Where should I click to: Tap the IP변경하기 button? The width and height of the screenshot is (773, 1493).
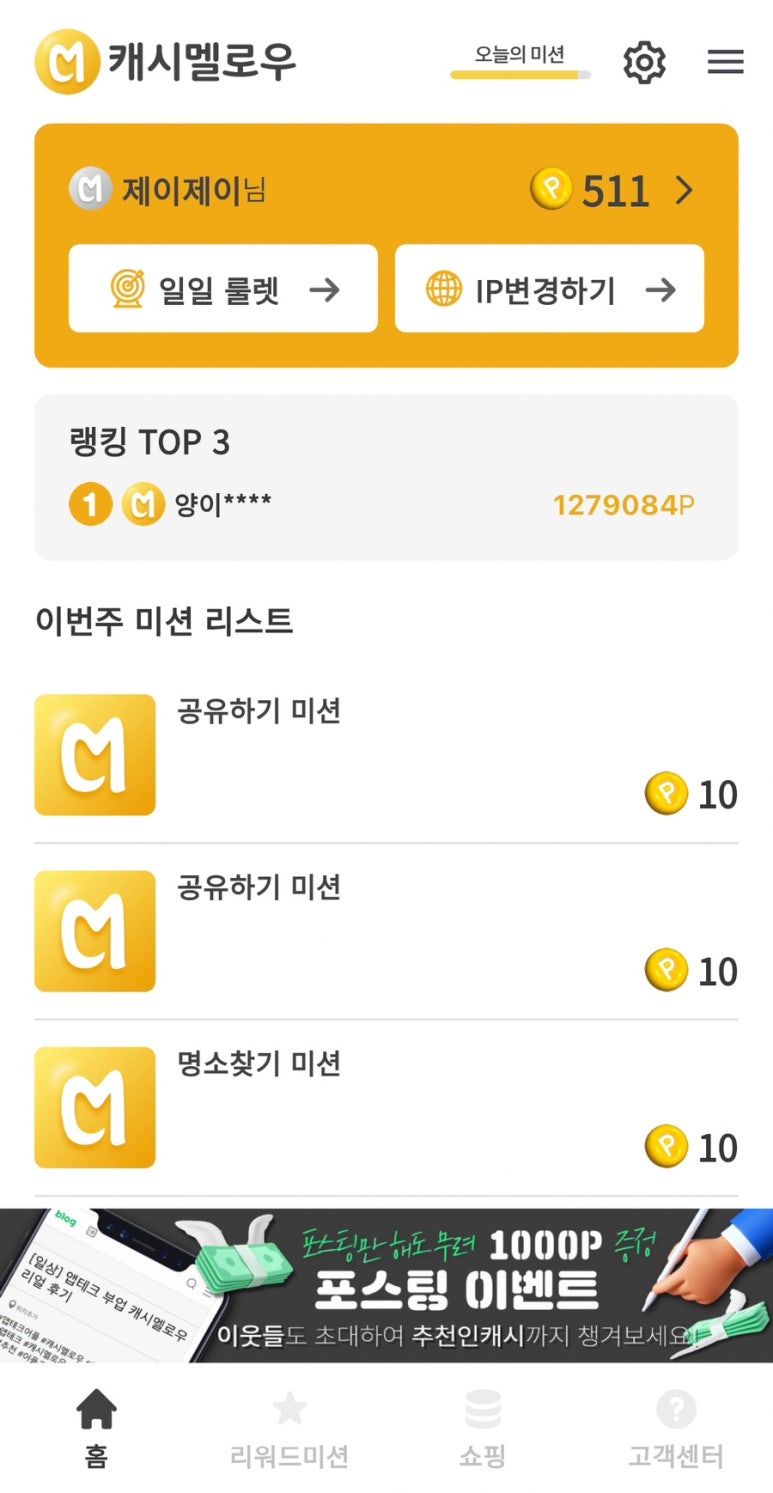pyautogui.click(x=549, y=289)
